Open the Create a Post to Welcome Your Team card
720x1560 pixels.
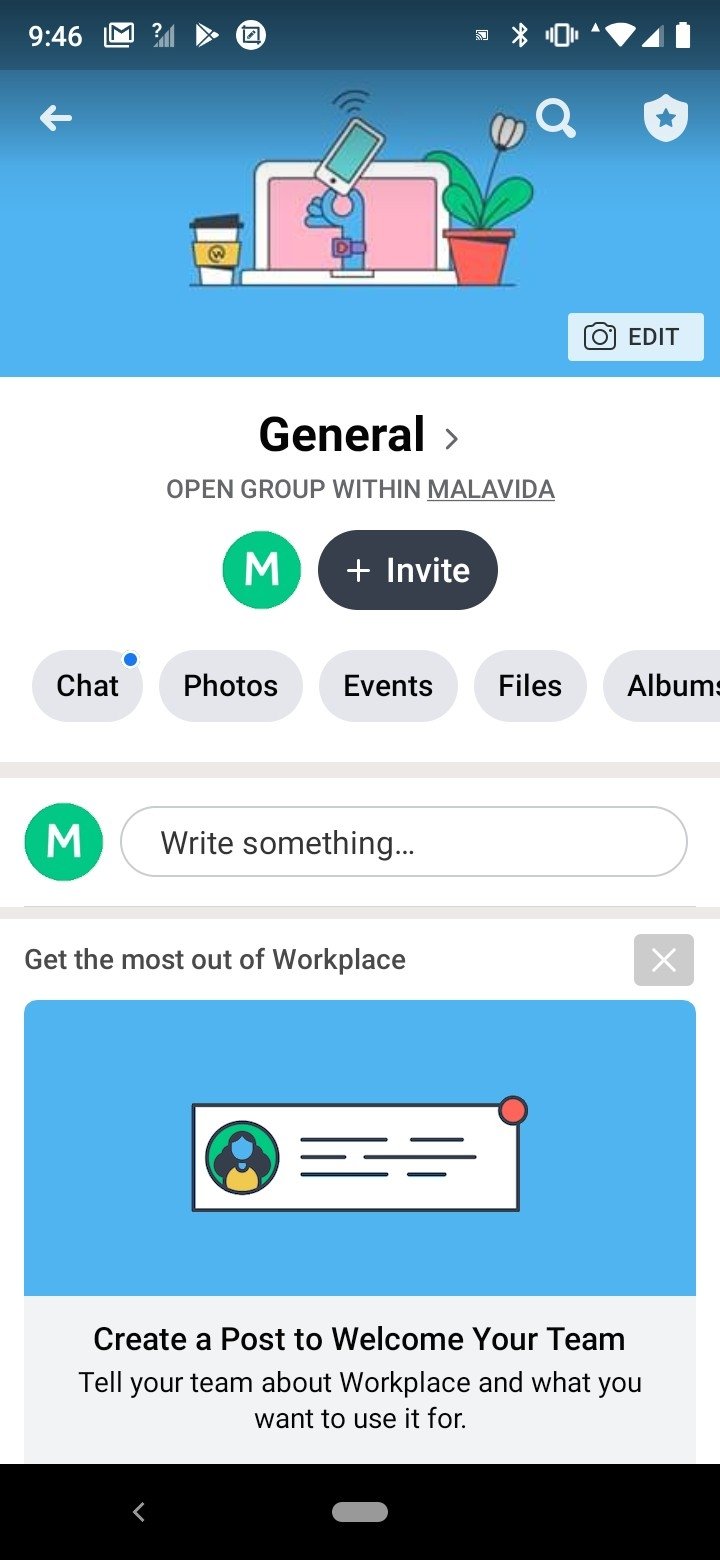(x=360, y=1232)
